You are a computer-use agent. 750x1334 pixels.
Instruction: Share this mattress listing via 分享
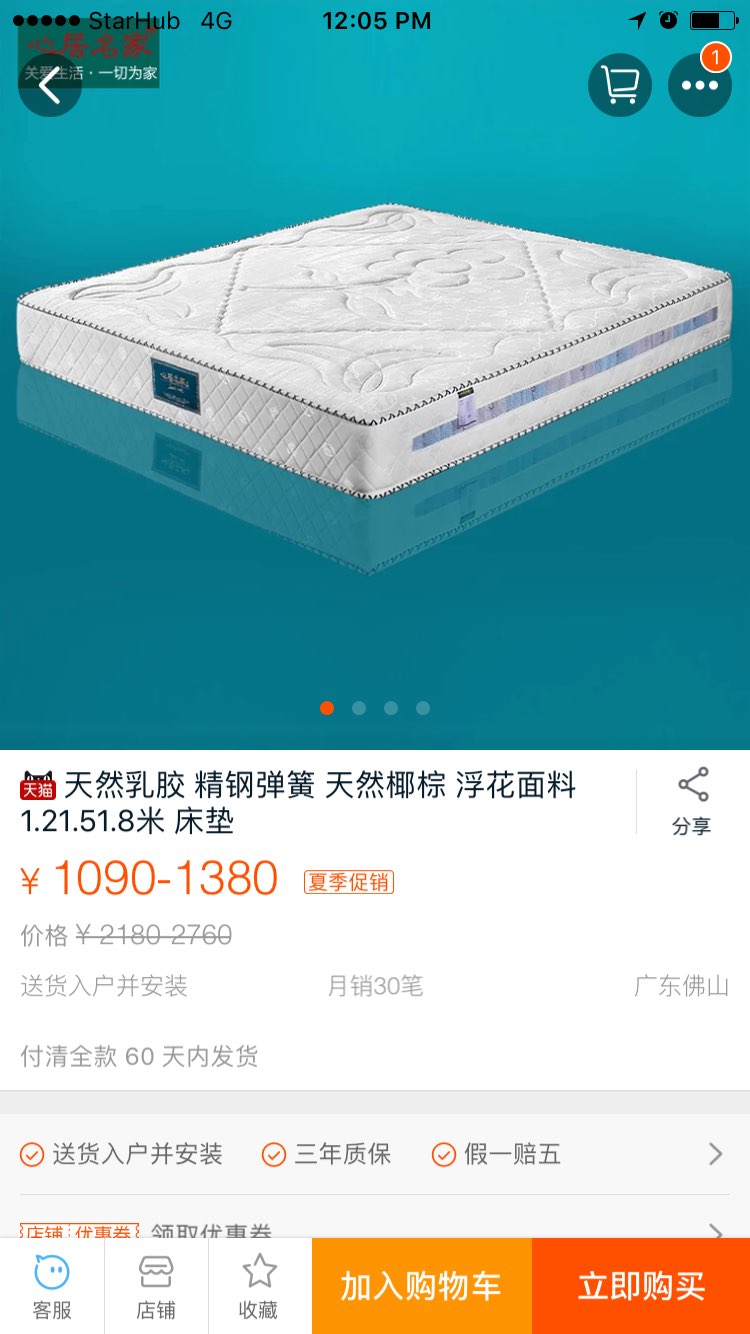692,802
